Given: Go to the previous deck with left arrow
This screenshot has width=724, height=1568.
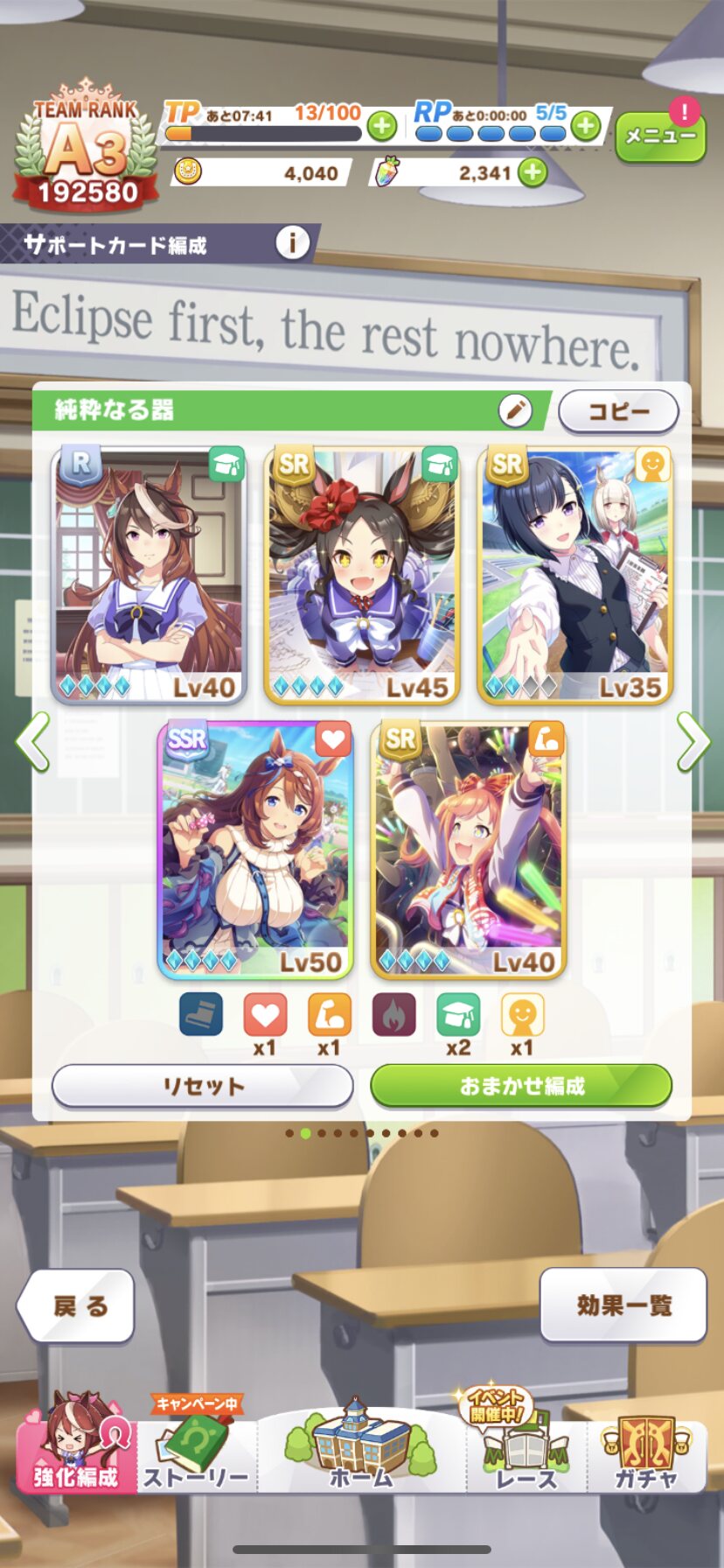Looking at the screenshot, I should point(33,741).
